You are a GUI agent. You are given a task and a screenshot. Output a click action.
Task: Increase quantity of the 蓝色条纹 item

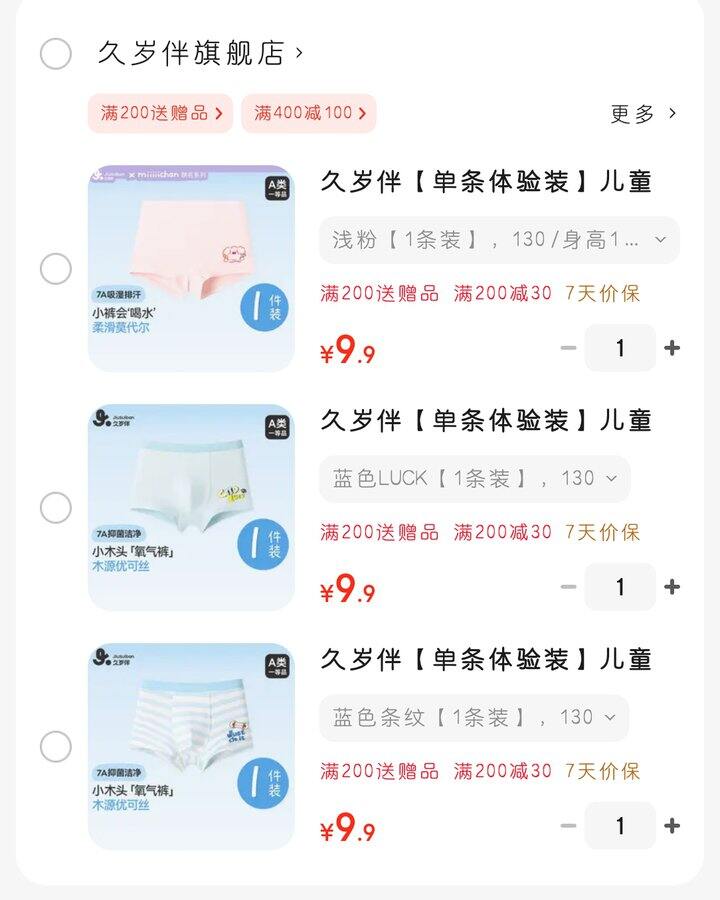[x=672, y=825]
